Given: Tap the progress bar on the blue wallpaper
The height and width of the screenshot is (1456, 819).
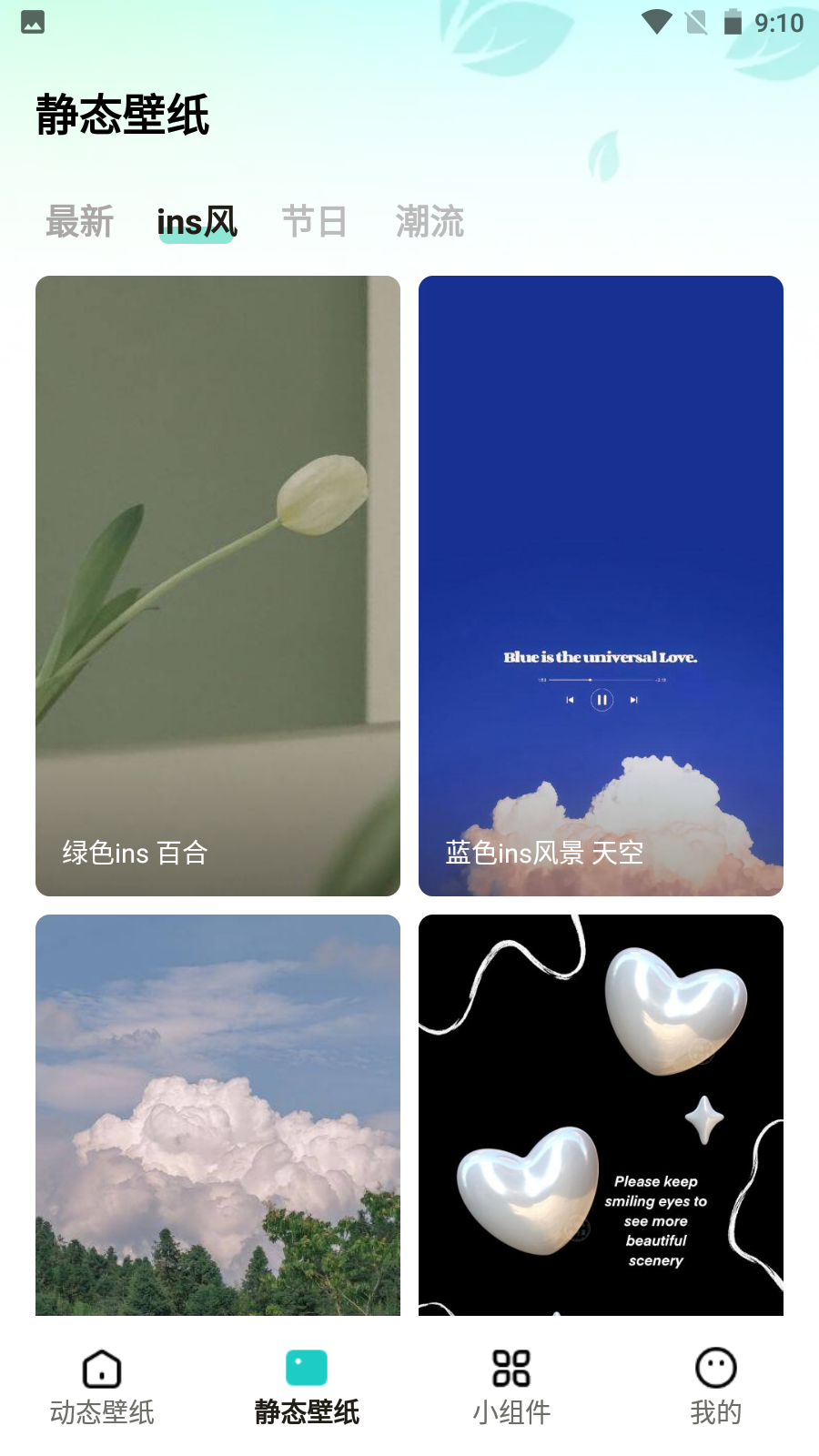Looking at the screenshot, I should tap(602, 678).
